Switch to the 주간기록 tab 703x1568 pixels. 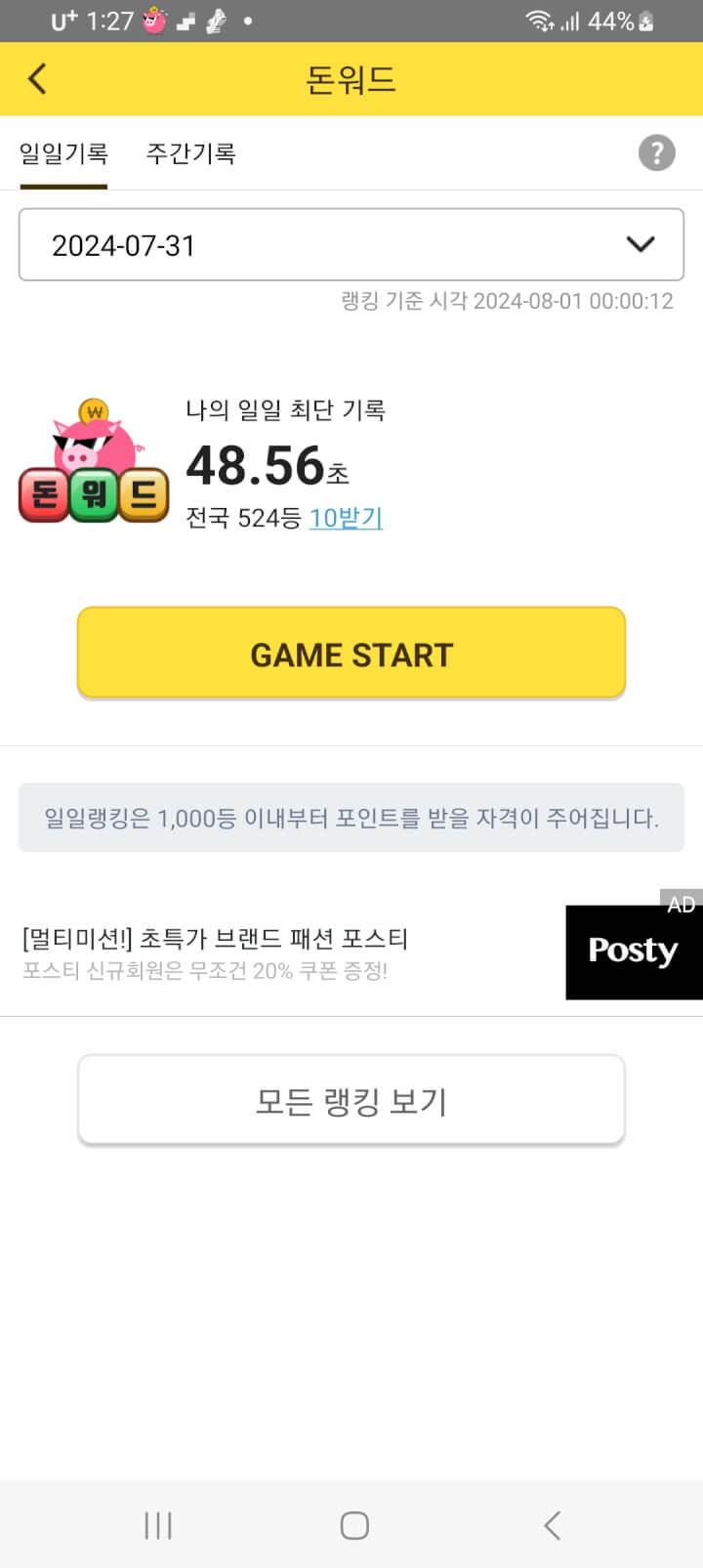190,153
